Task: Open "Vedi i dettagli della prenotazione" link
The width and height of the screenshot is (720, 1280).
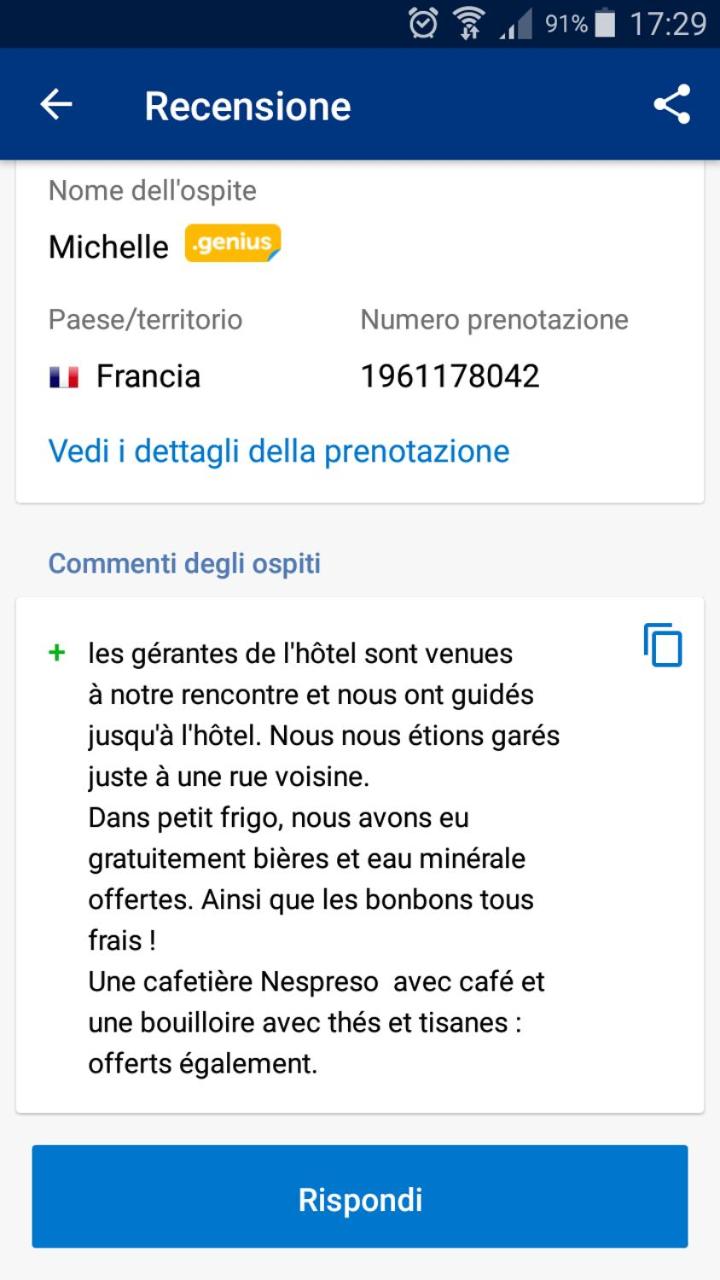Action: pos(279,451)
